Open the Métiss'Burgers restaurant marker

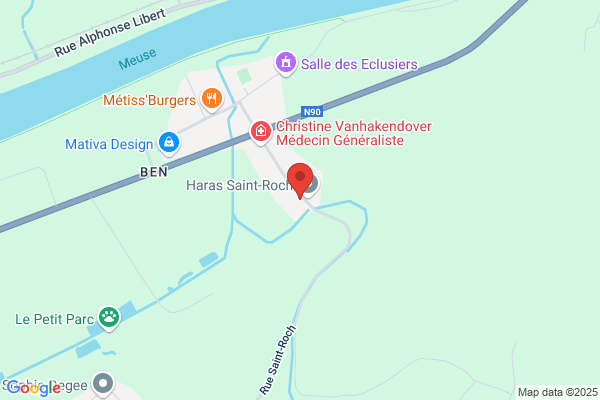(212, 100)
